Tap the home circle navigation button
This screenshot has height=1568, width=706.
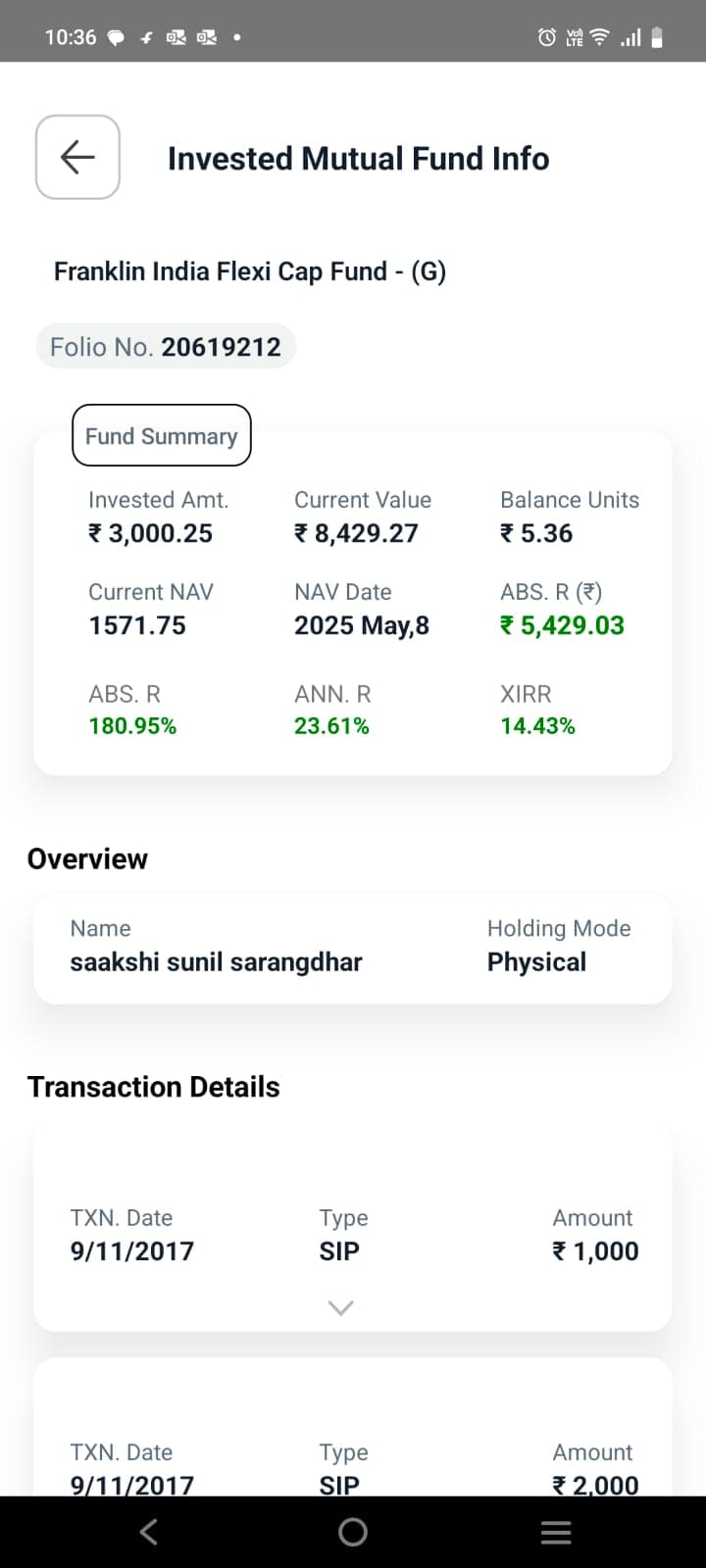click(x=353, y=1532)
